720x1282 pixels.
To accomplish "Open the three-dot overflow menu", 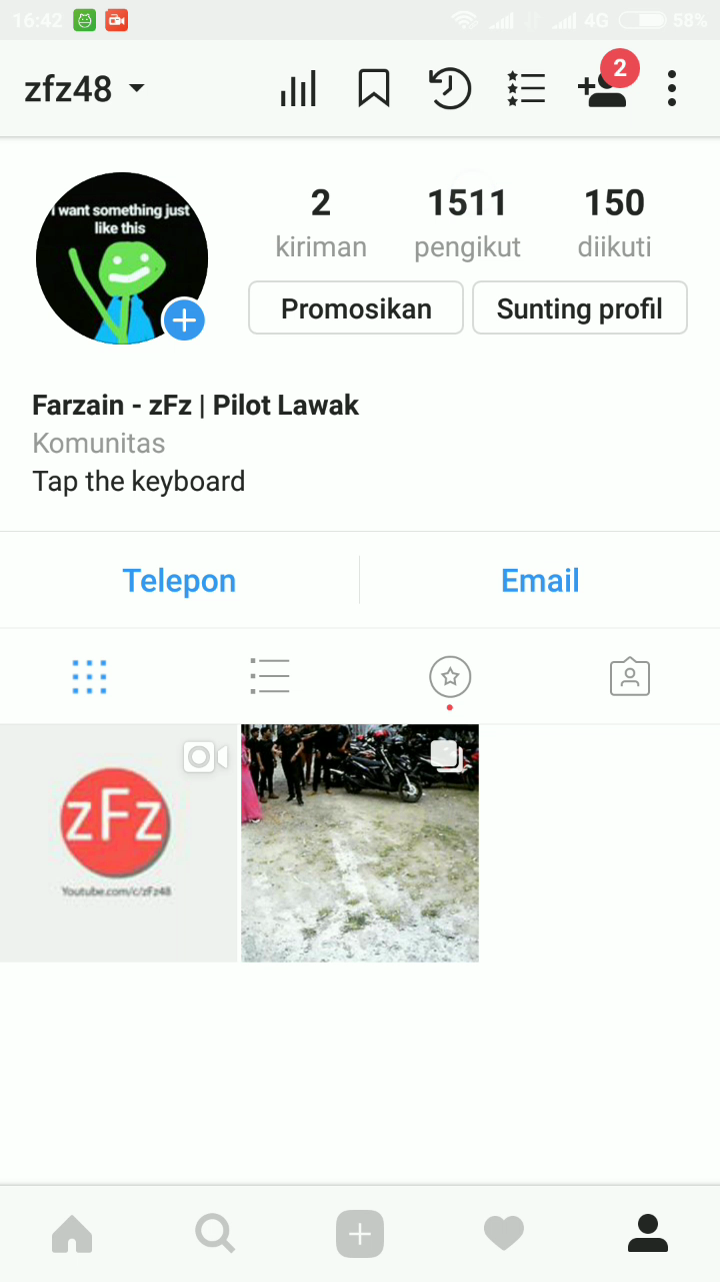I will pos(672,89).
